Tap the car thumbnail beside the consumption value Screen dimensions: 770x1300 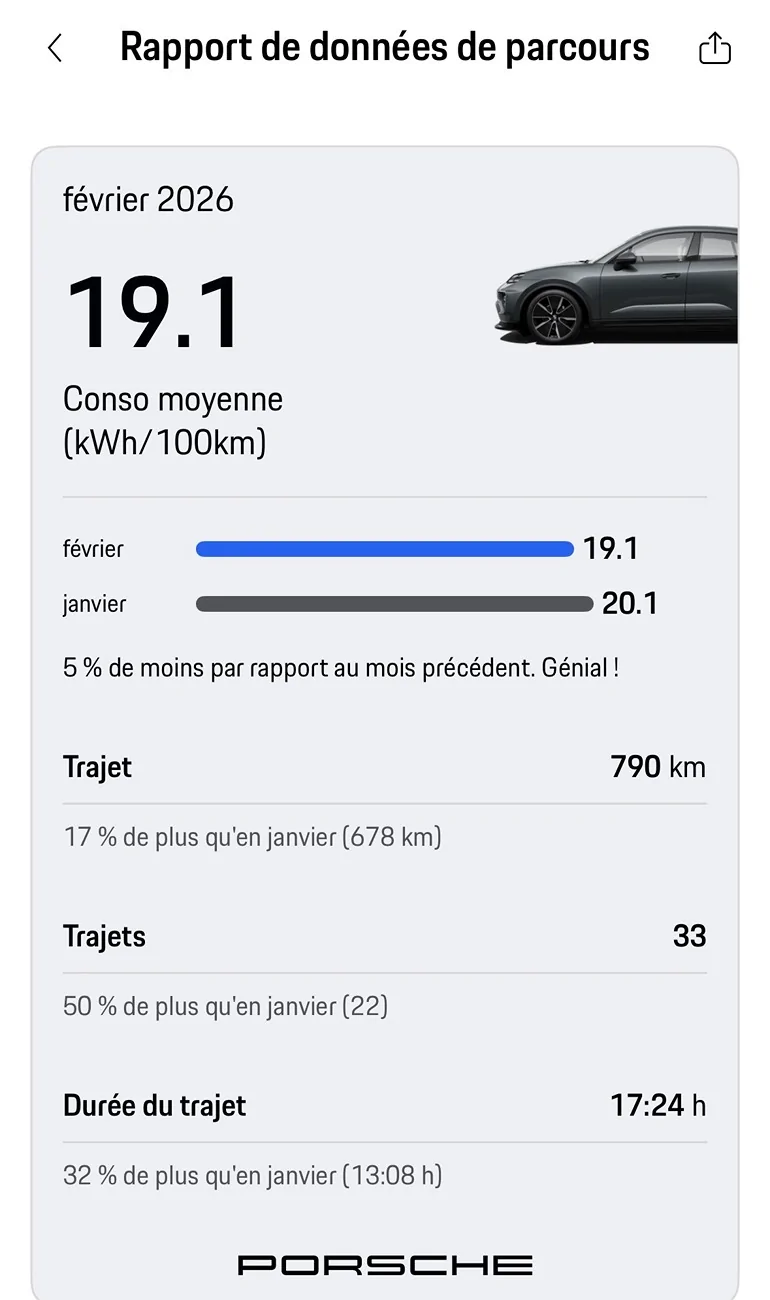(620, 290)
